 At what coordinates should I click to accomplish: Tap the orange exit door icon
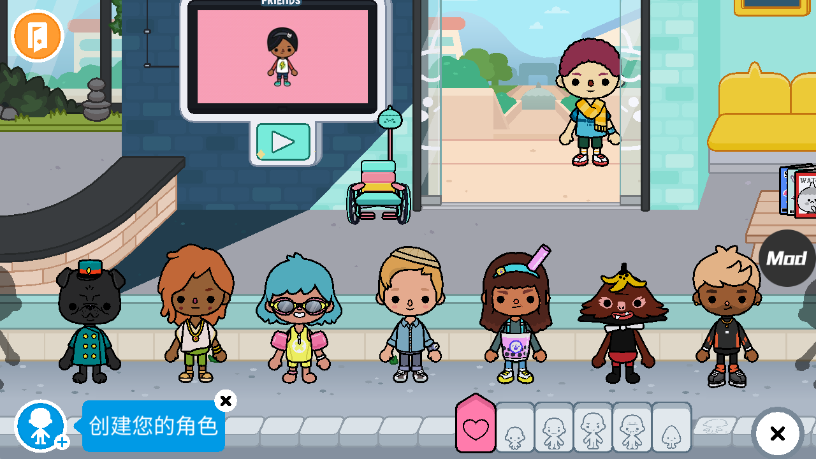click(x=37, y=36)
